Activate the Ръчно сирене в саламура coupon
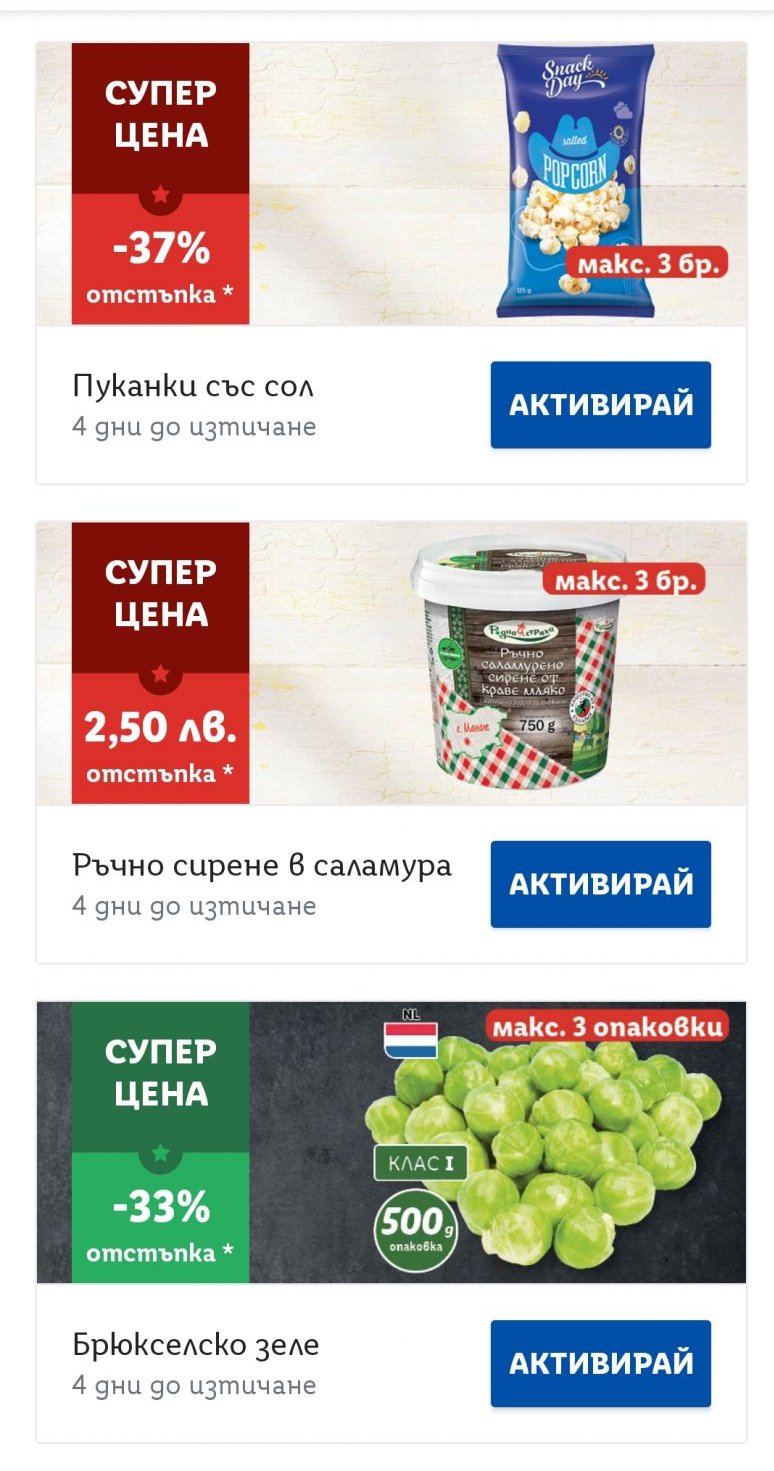The image size is (774, 1471). 600,884
